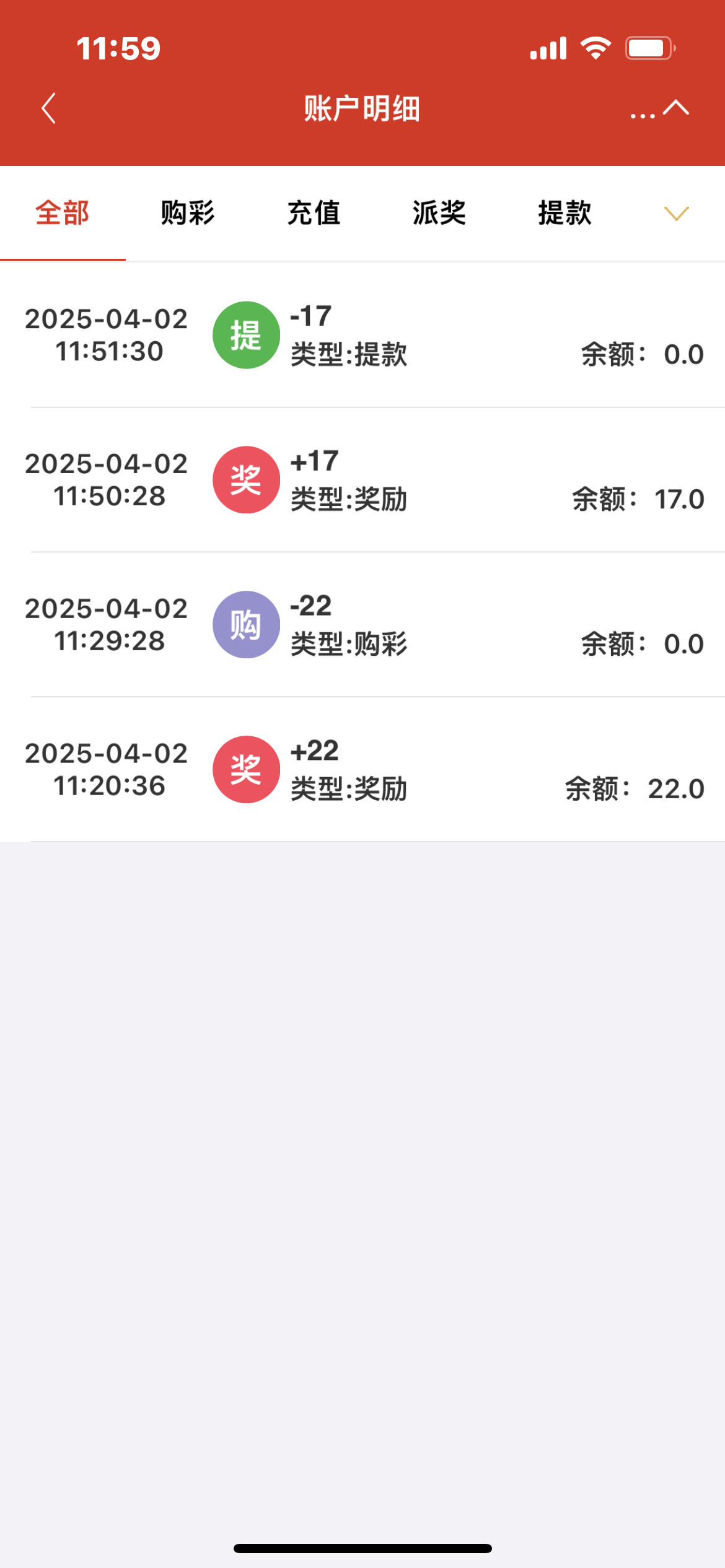Go back using the arrow icon
The width and height of the screenshot is (725, 1568).
pos(48,108)
